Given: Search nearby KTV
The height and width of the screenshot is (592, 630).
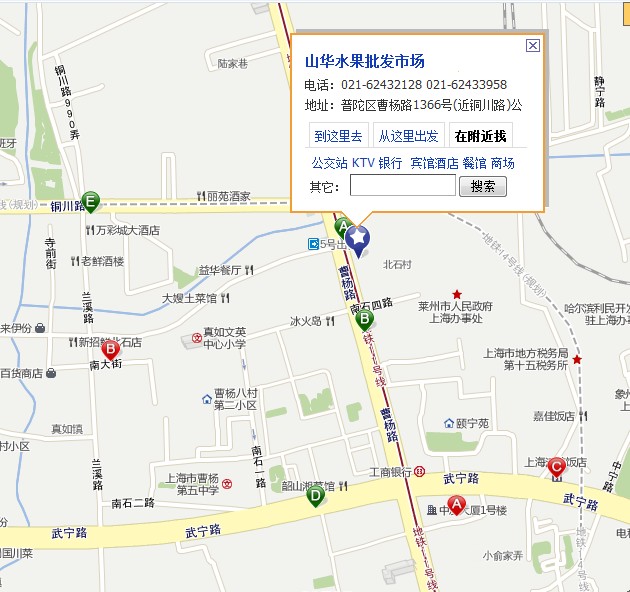Looking at the screenshot, I should coord(363,162).
